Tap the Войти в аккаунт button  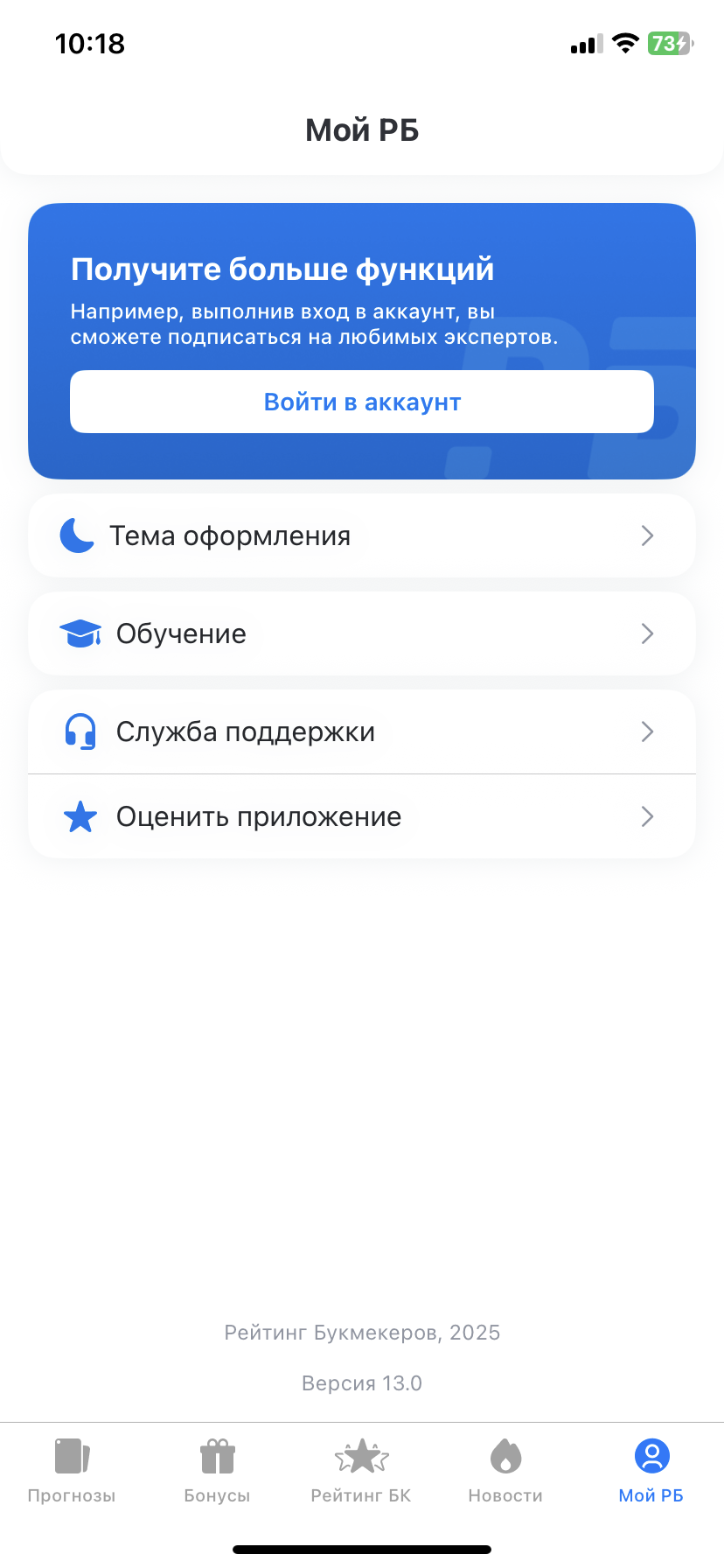click(362, 402)
